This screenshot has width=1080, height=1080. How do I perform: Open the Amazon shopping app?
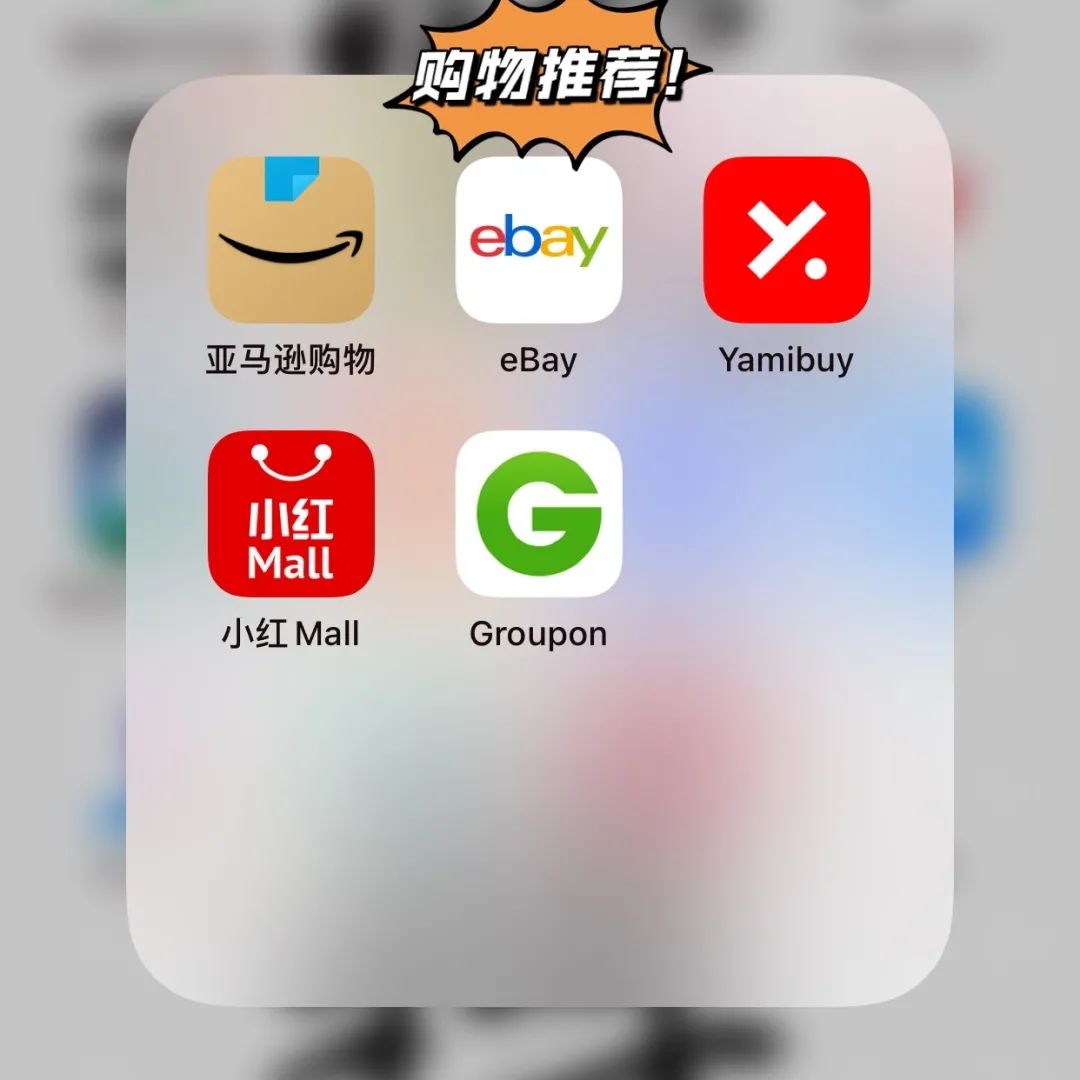[291, 240]
